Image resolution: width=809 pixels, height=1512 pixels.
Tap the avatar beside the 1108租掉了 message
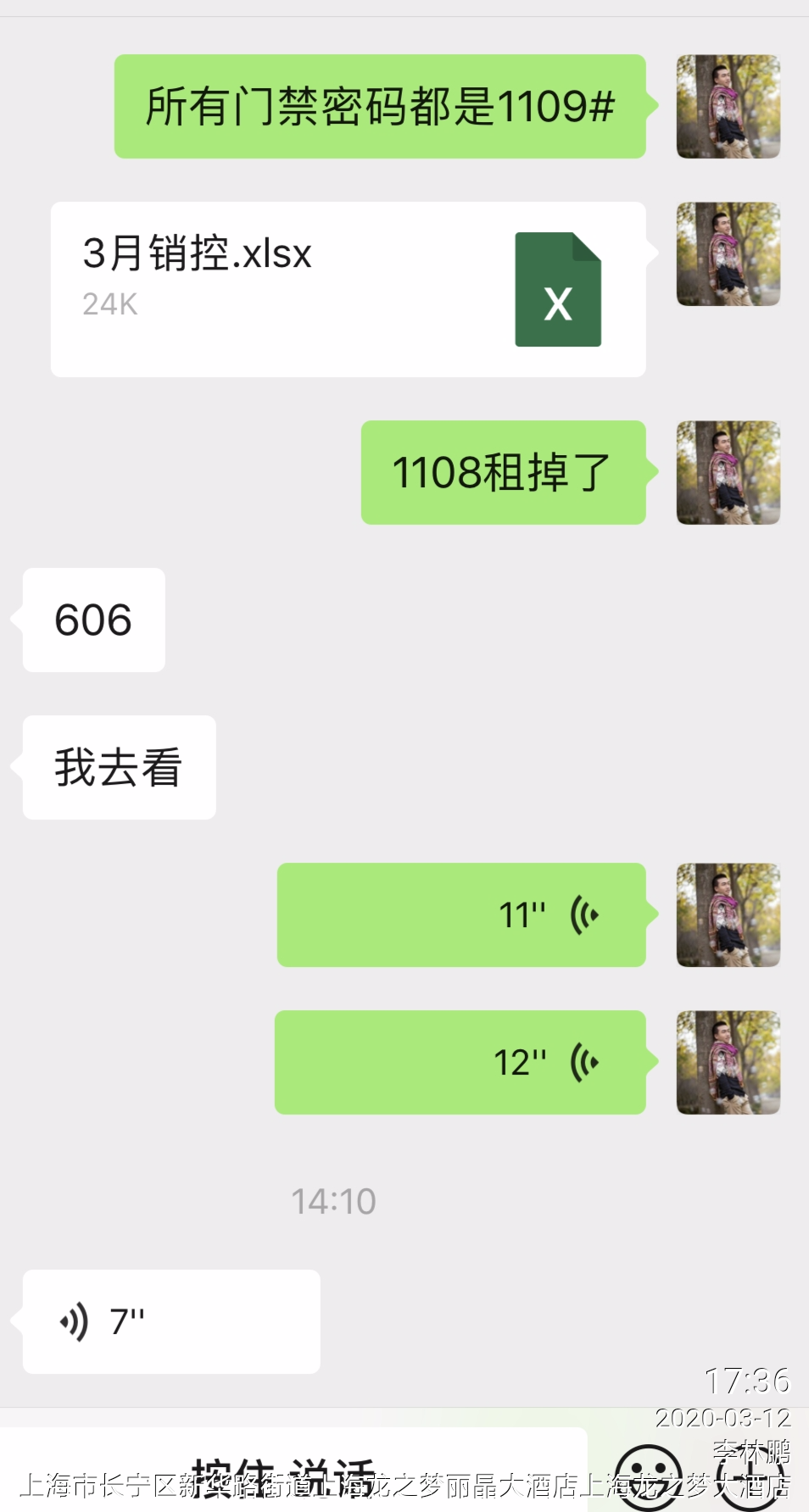(728, 472)
